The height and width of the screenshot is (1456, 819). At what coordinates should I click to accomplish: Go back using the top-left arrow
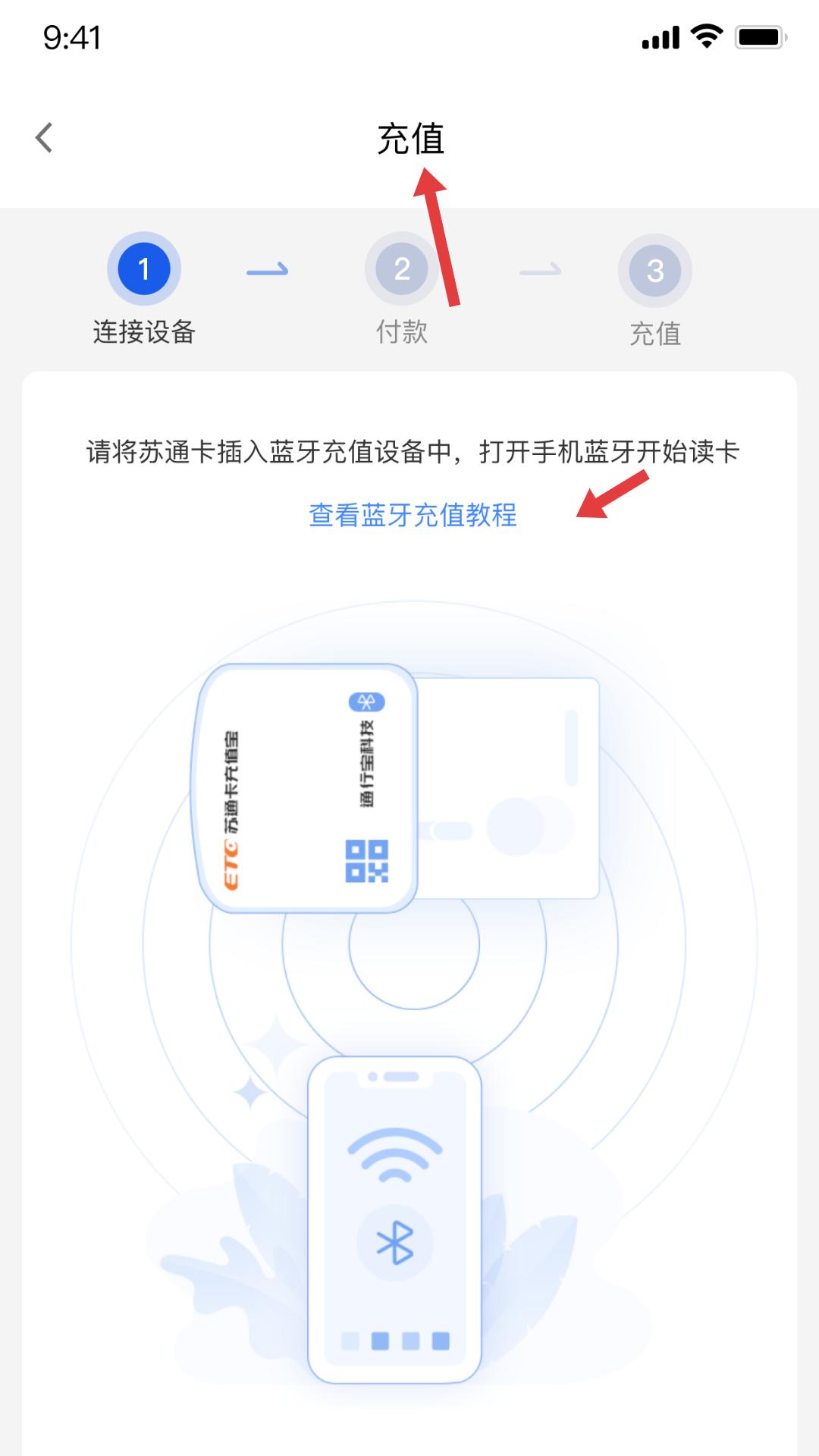[45, 138]
